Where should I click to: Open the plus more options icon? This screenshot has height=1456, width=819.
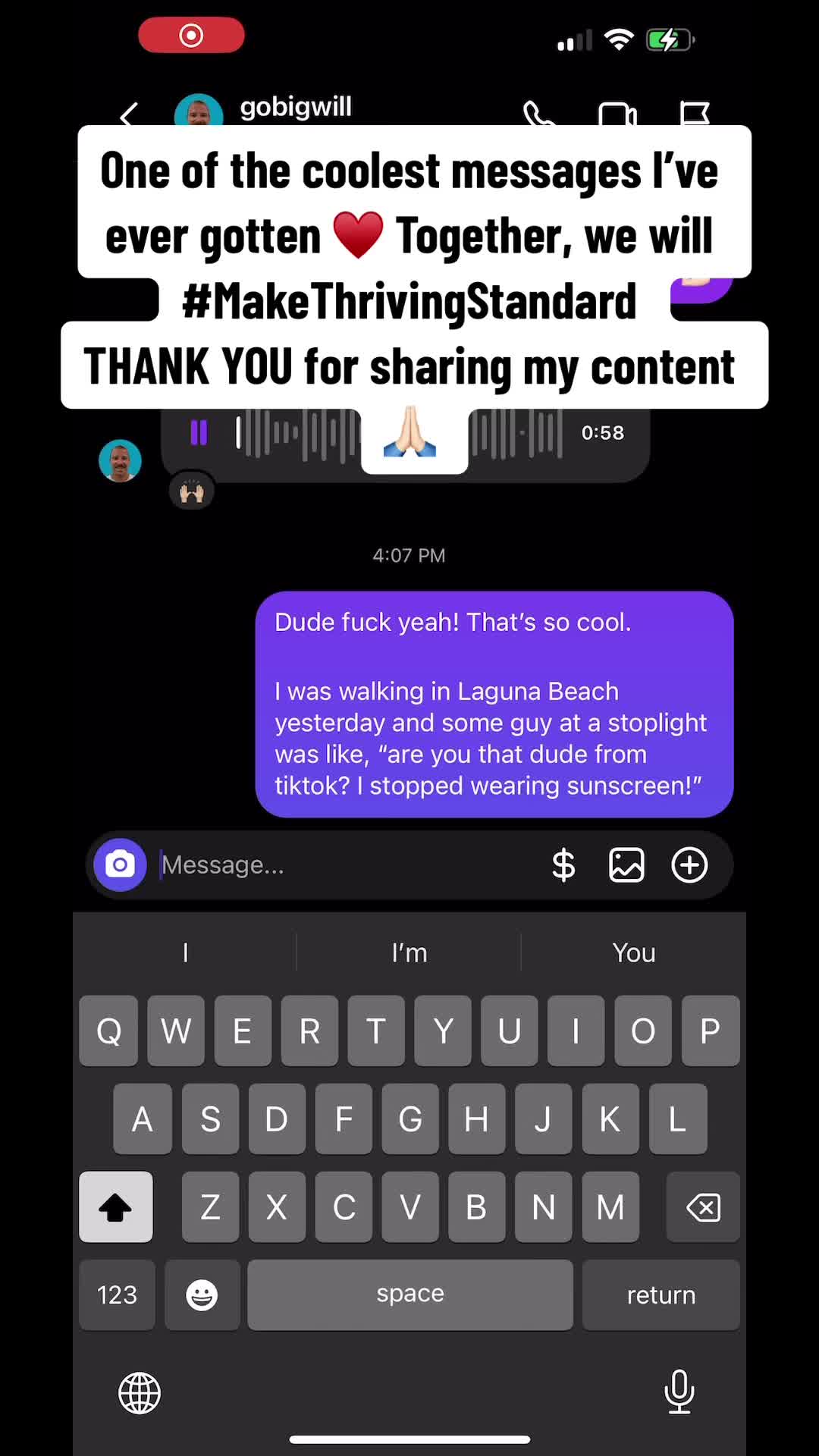pos(689,864)
